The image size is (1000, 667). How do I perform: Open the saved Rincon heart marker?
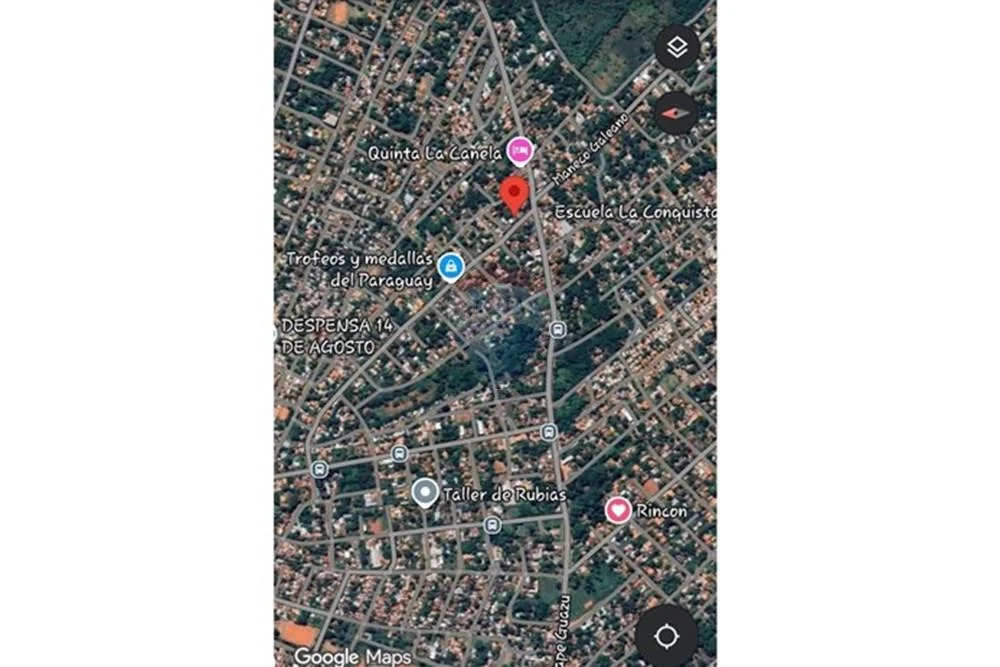pyautogui.click(x=618, y=511)
